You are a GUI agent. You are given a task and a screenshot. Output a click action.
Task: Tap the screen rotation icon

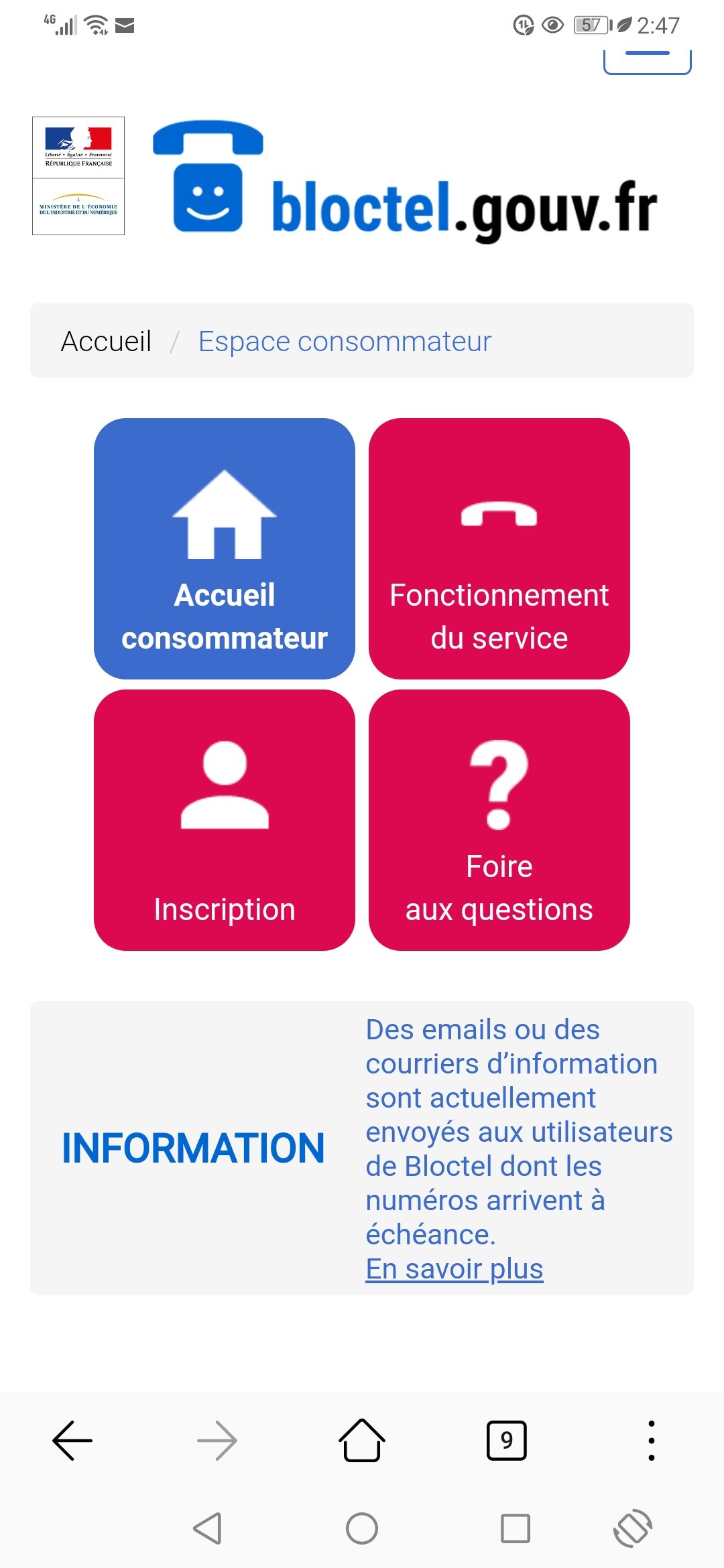click(633, 1528)
